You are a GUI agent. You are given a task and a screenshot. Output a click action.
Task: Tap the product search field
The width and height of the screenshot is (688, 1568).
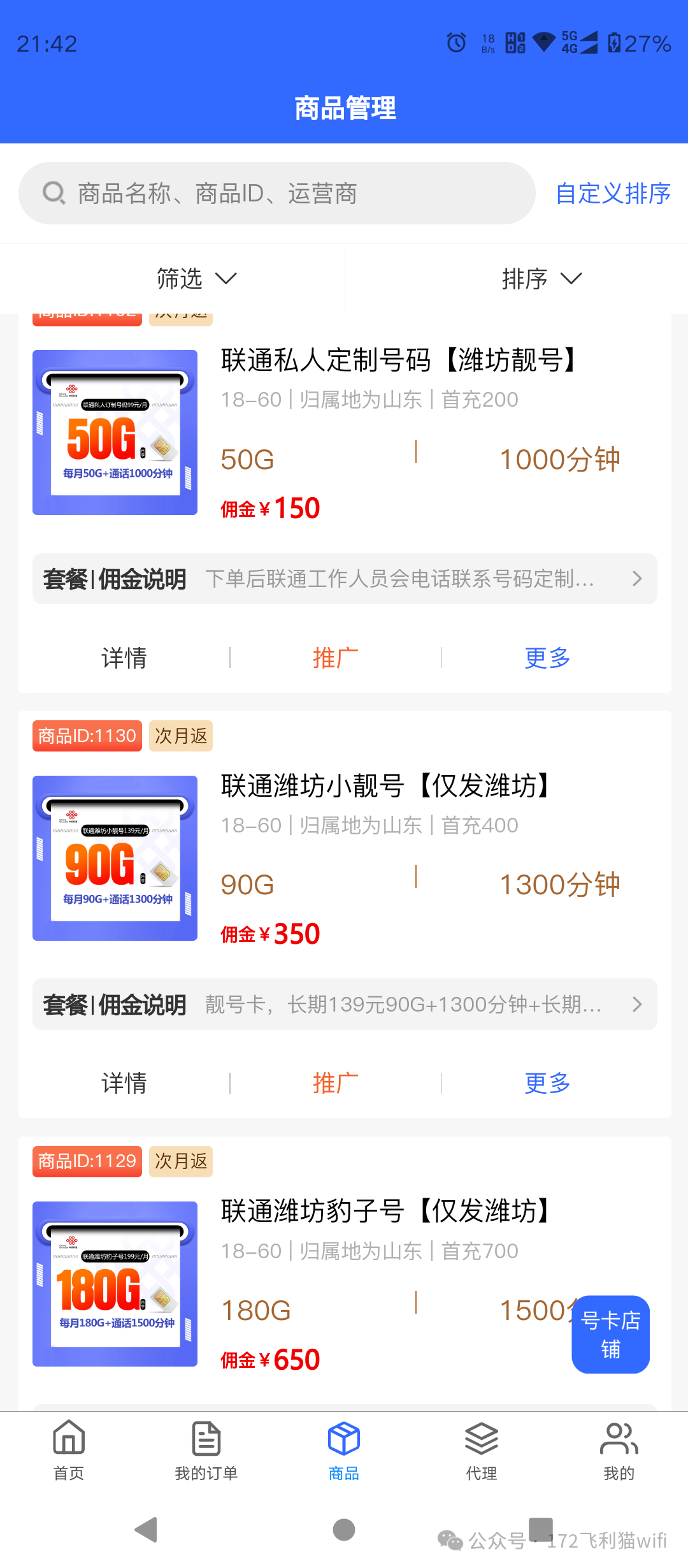pos(276,193)
